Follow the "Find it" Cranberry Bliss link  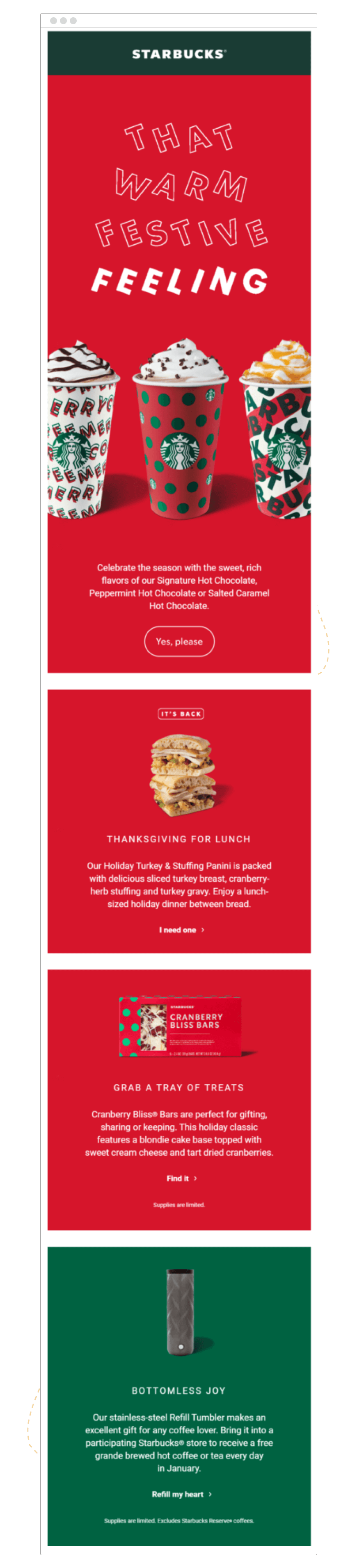181,1179
